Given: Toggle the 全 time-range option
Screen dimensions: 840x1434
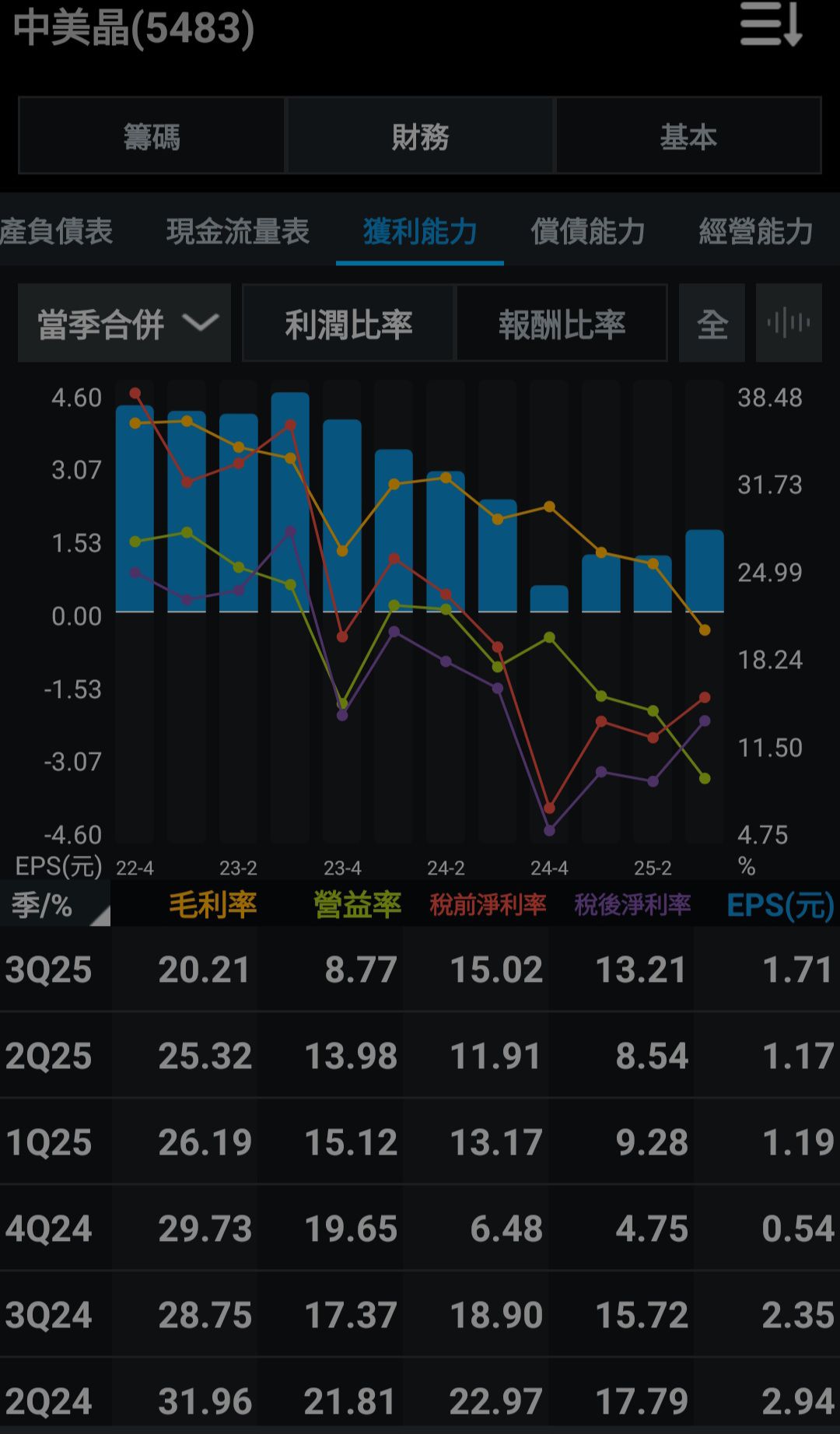Looking at the screenshot, I should pyautogui.click(x=712, y=322).
